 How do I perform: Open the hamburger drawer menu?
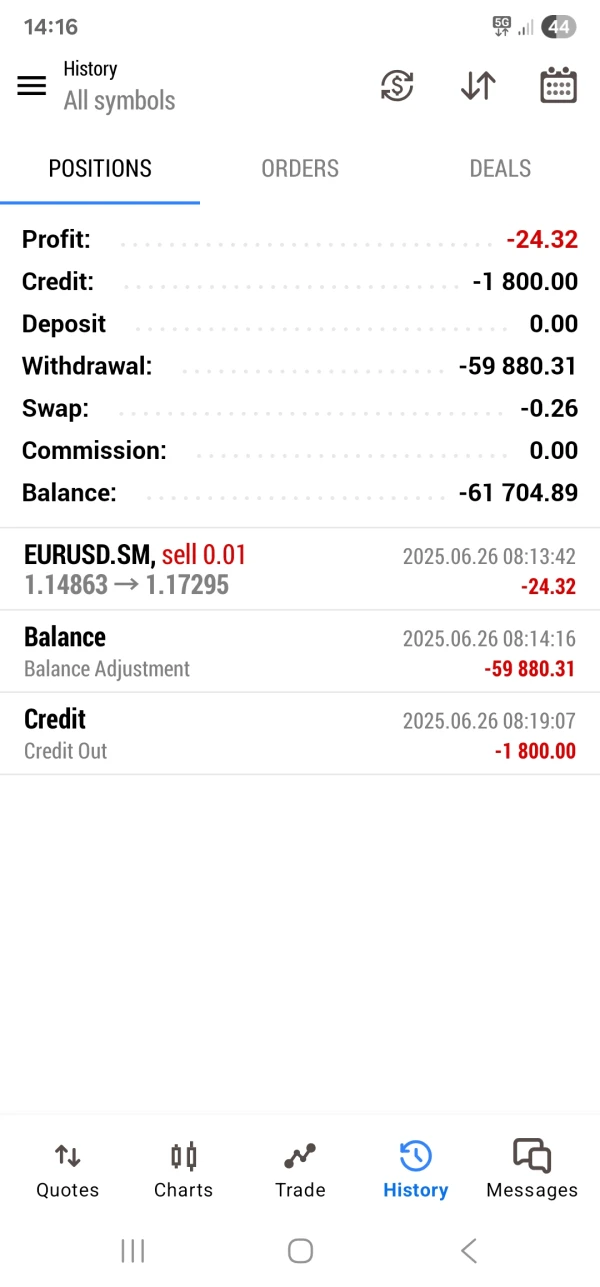coord(32,86)
